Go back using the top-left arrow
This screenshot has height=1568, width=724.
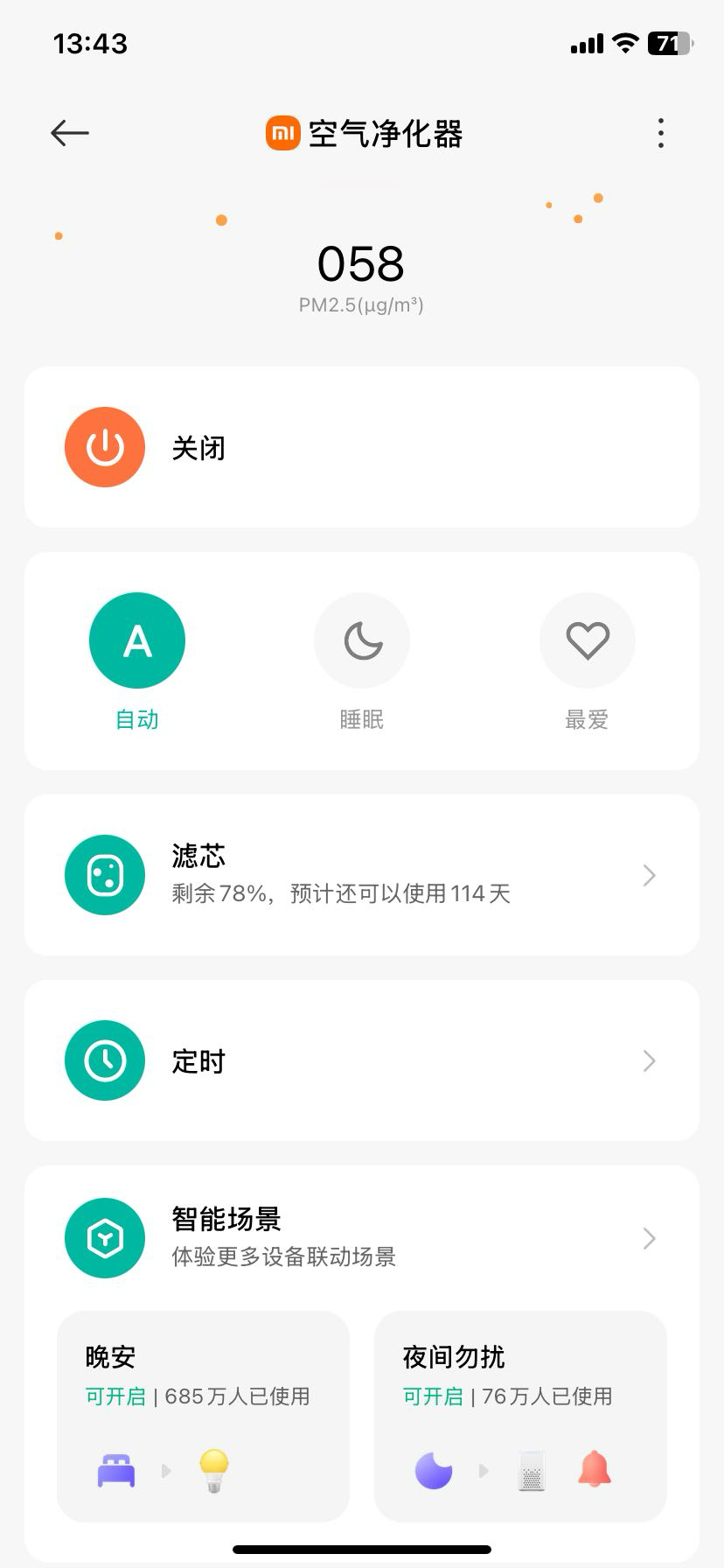coord(70,133)
